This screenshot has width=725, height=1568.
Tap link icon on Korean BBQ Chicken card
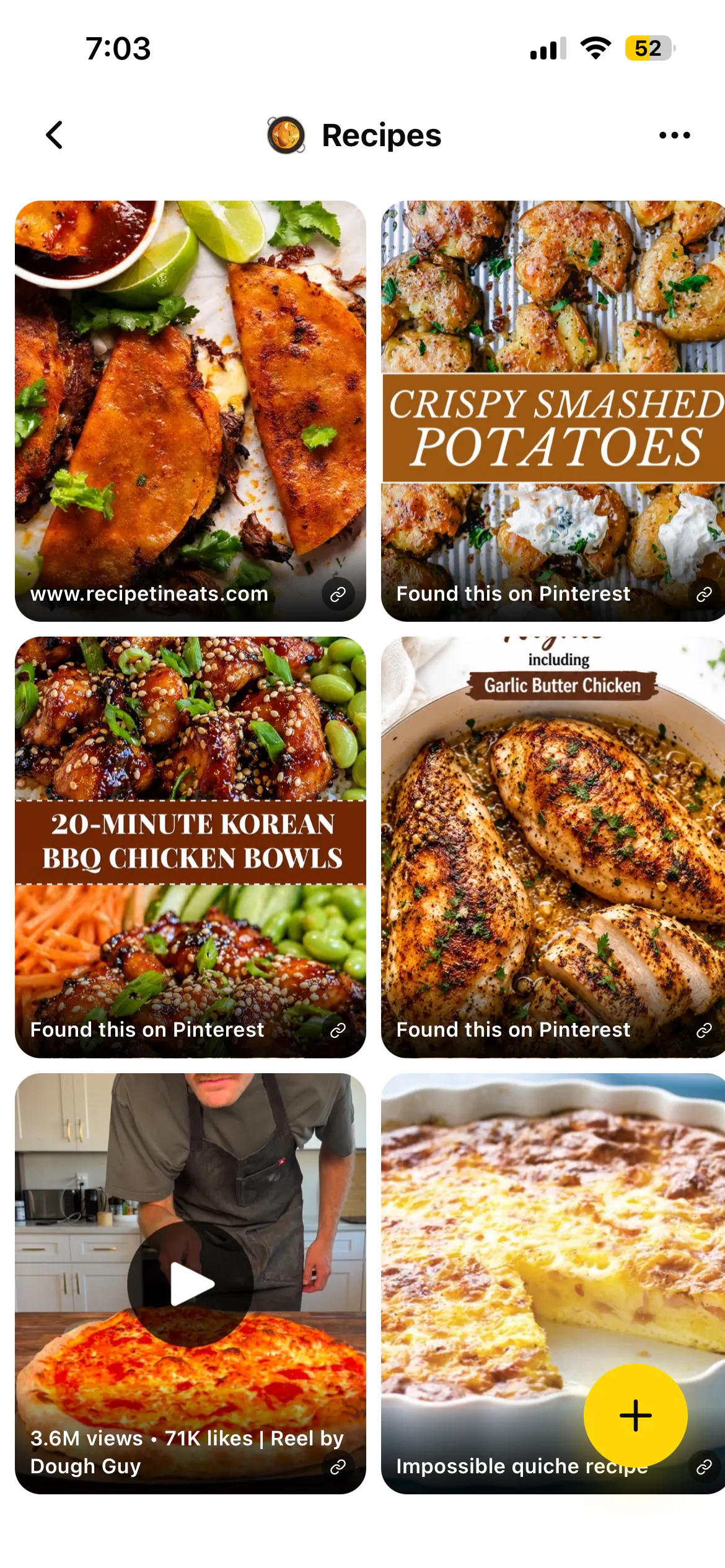coord(338,1030)
